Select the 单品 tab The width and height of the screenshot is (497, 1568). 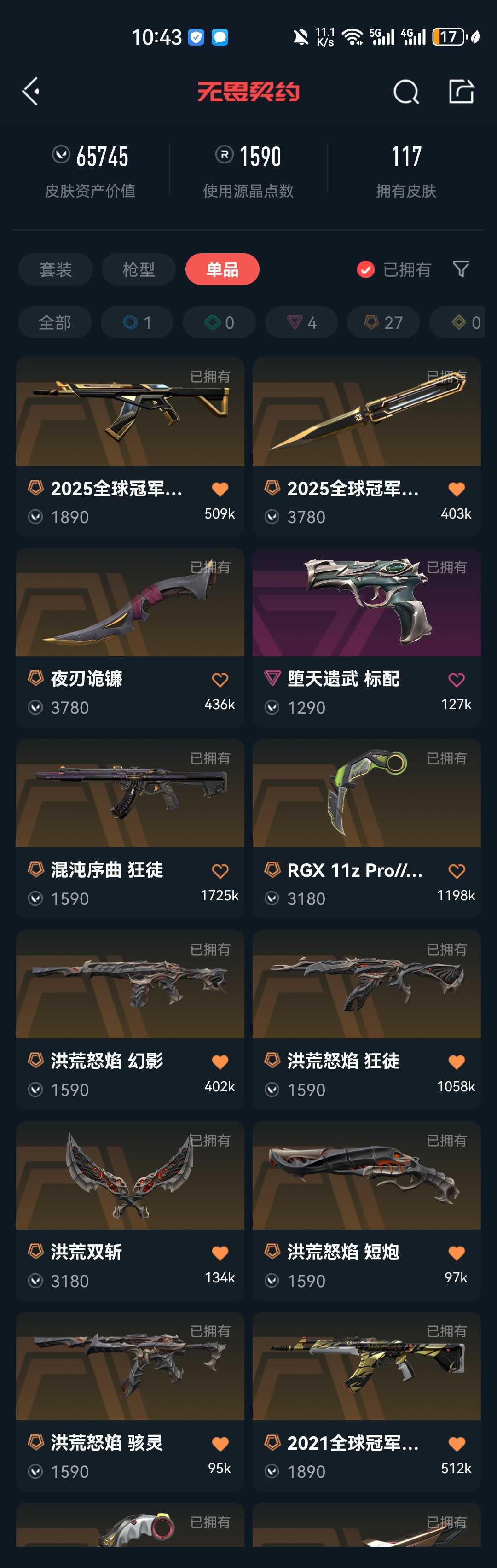point(222,269)
